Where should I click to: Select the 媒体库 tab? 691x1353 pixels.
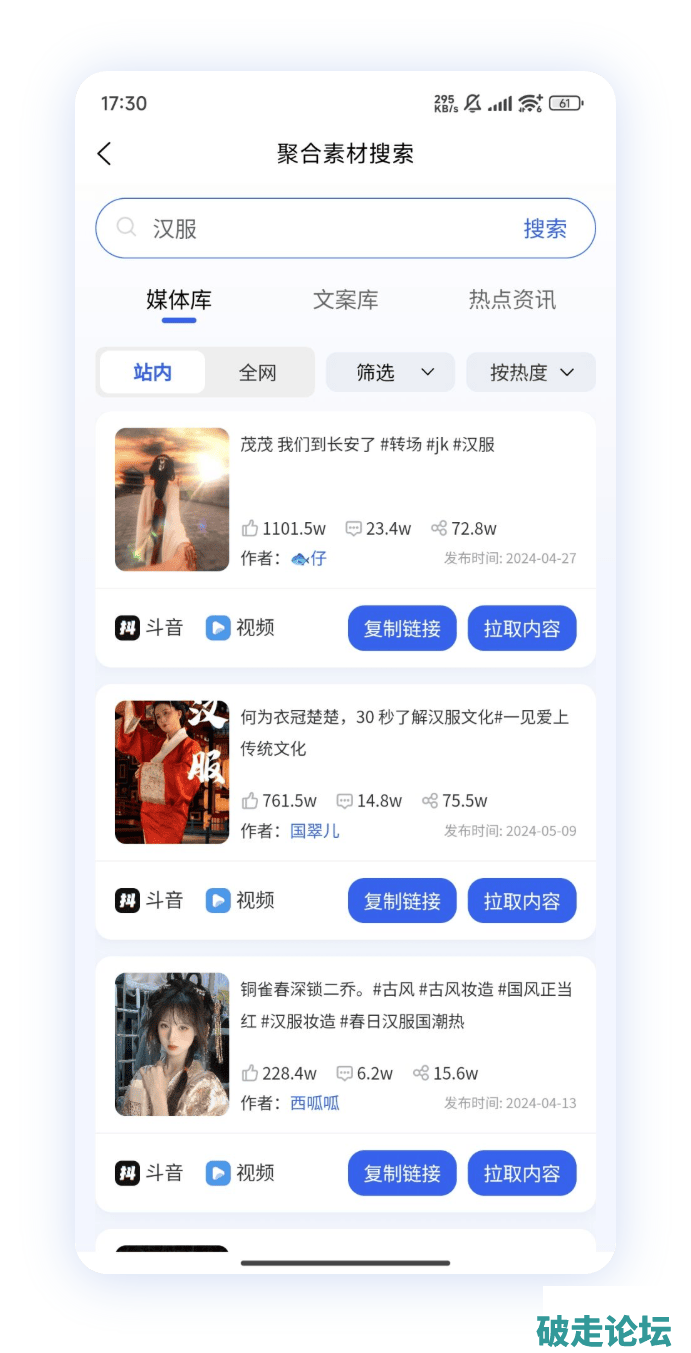pyautogui.click(x=179, y=300)
